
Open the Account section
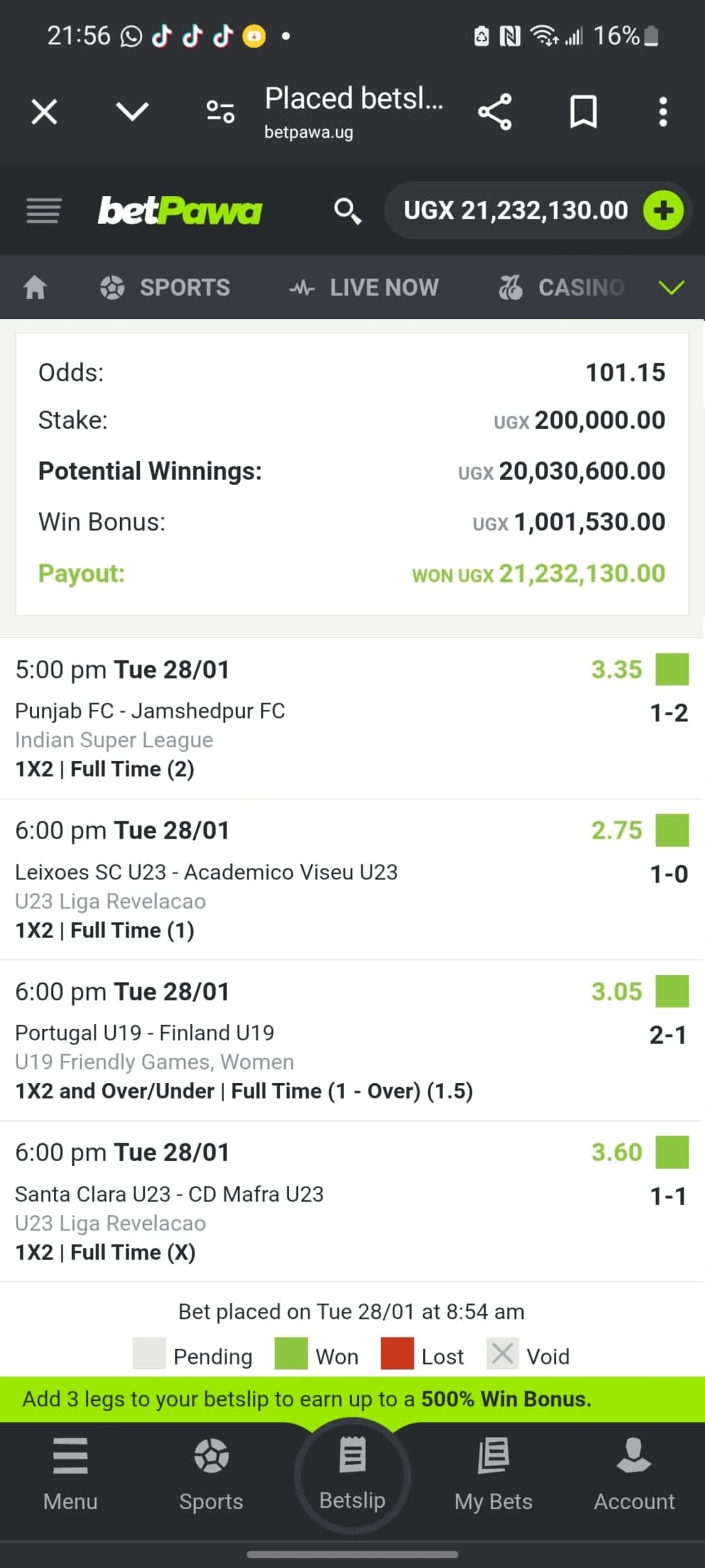(634, 1473)
